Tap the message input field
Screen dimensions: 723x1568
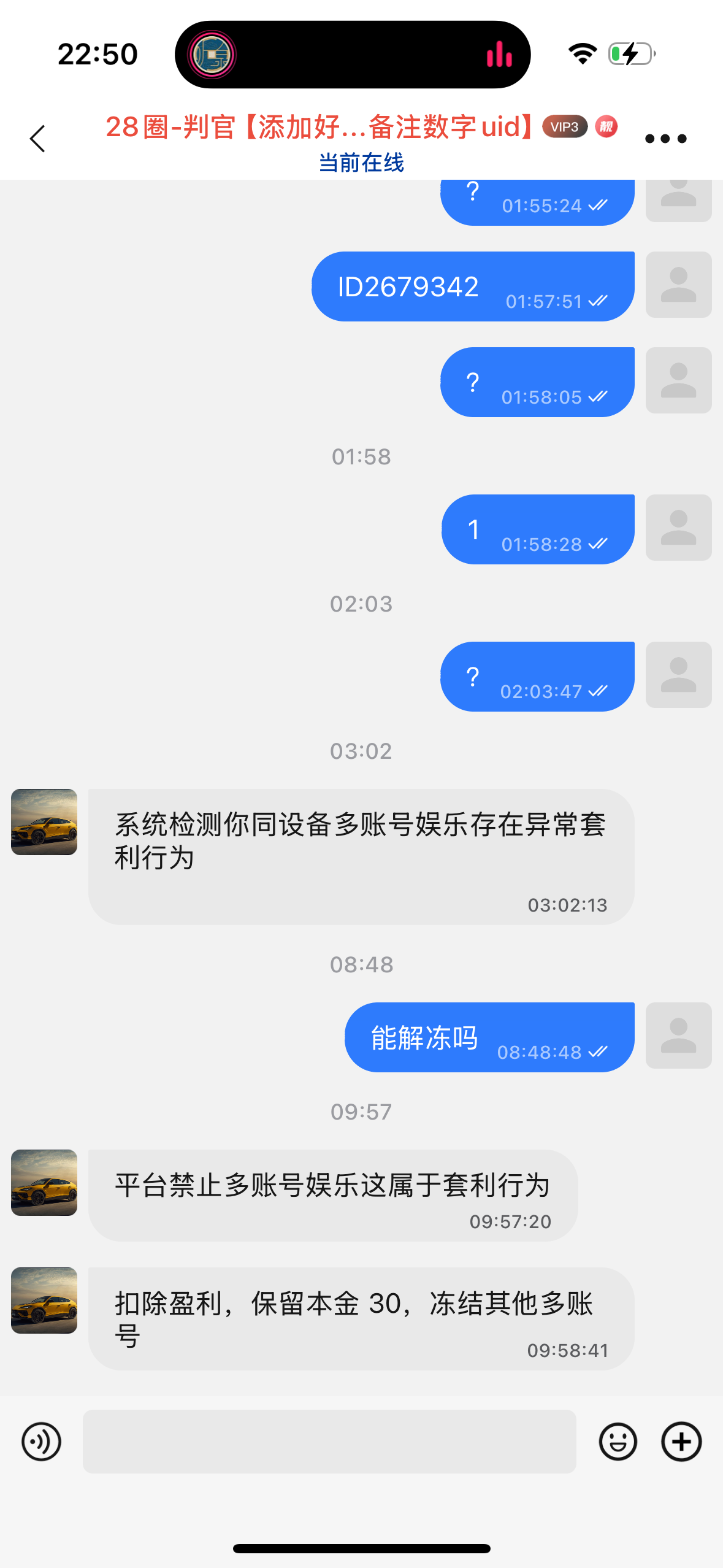330,1442
